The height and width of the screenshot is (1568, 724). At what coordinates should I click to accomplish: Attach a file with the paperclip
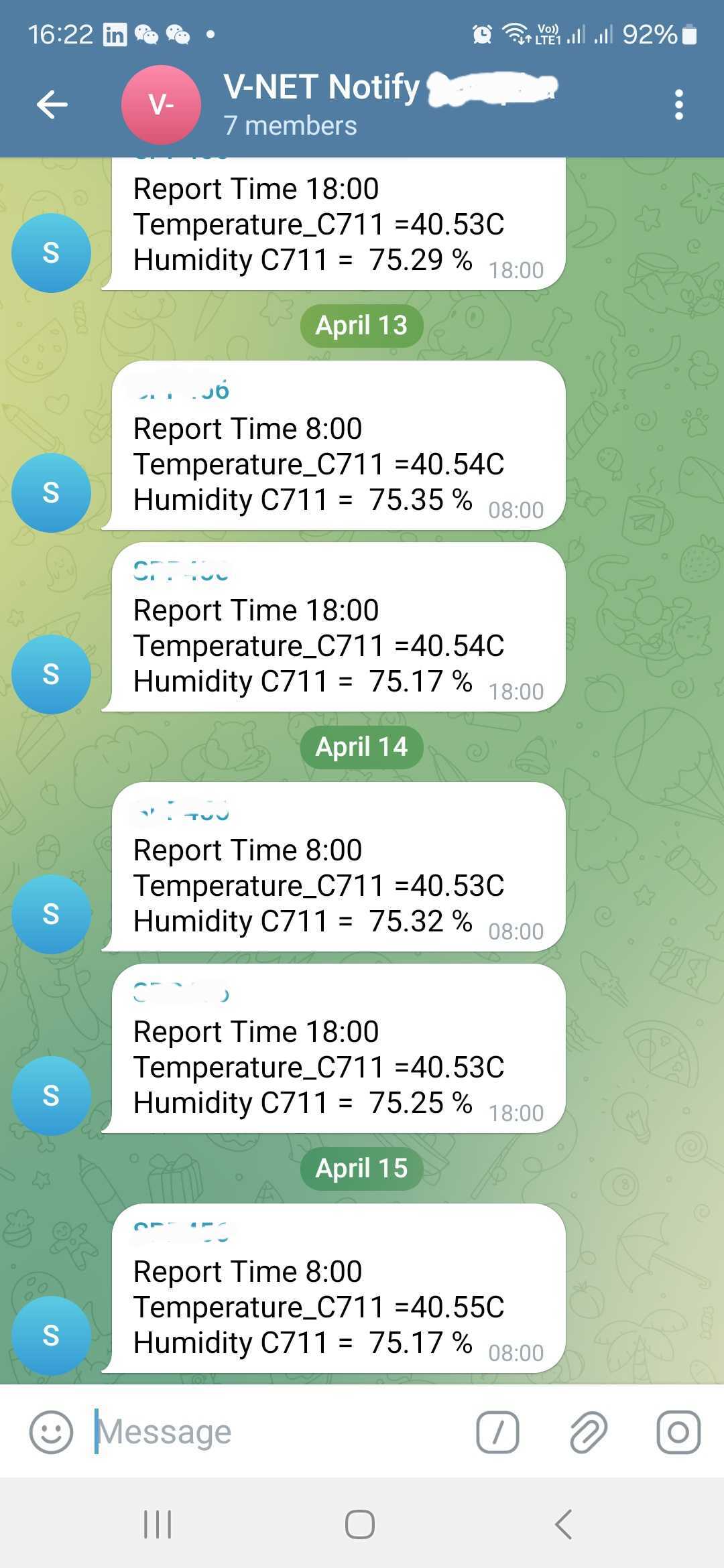[588, 1432]
